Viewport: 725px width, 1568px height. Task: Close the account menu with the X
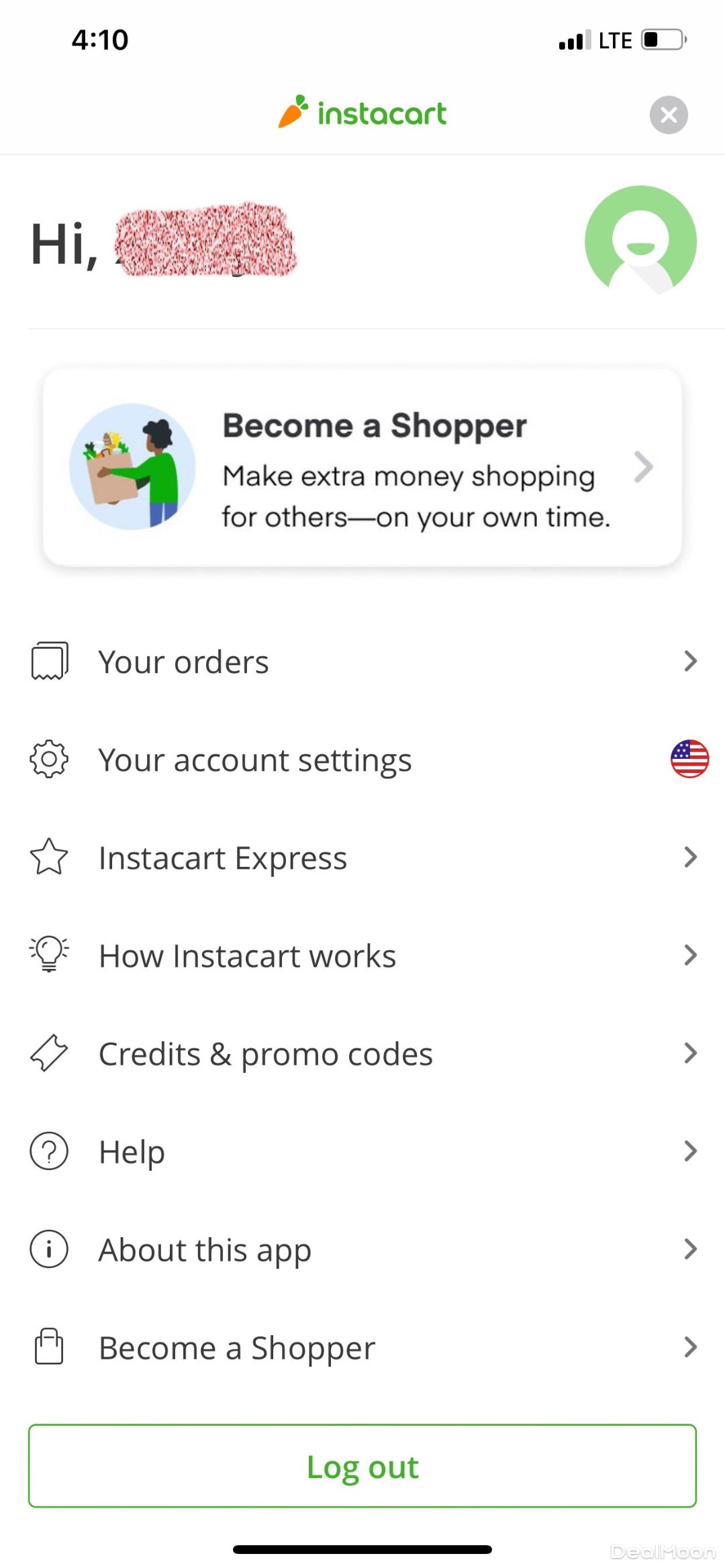pyautogui.click(x=669, y=115)
